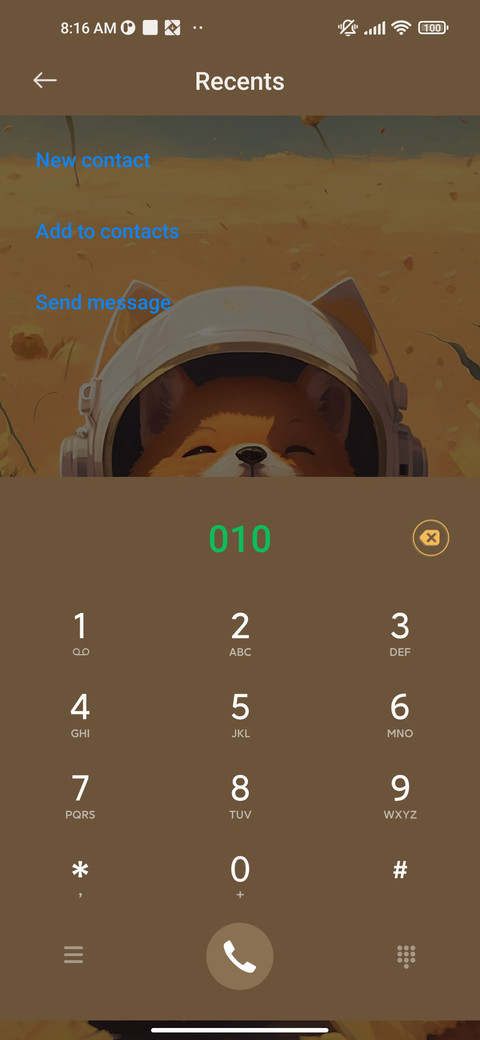Image resolution: width=480 pixels, height=1040 pixels.
Task: Hide the dial pad
Action: click(406, 956)
